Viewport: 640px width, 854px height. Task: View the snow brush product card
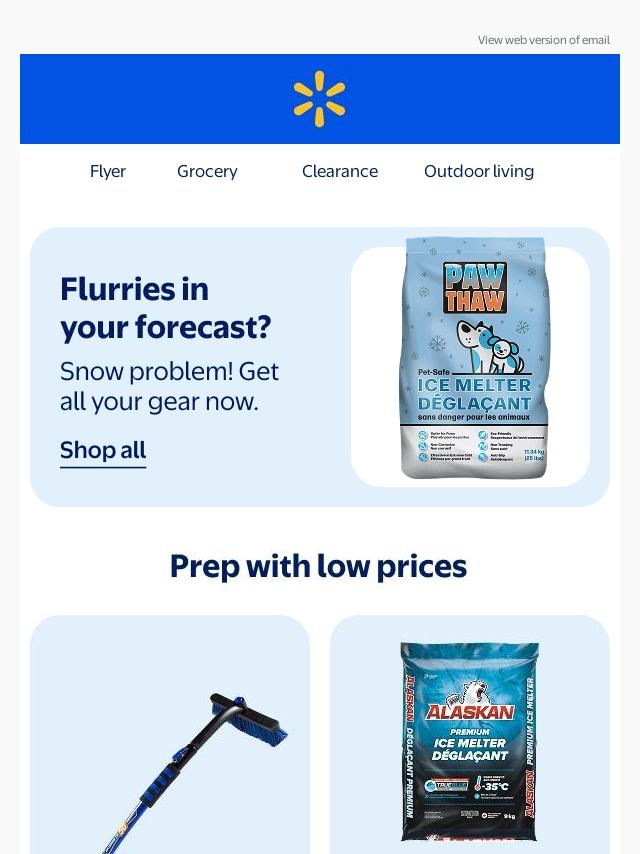pos(170,740)
